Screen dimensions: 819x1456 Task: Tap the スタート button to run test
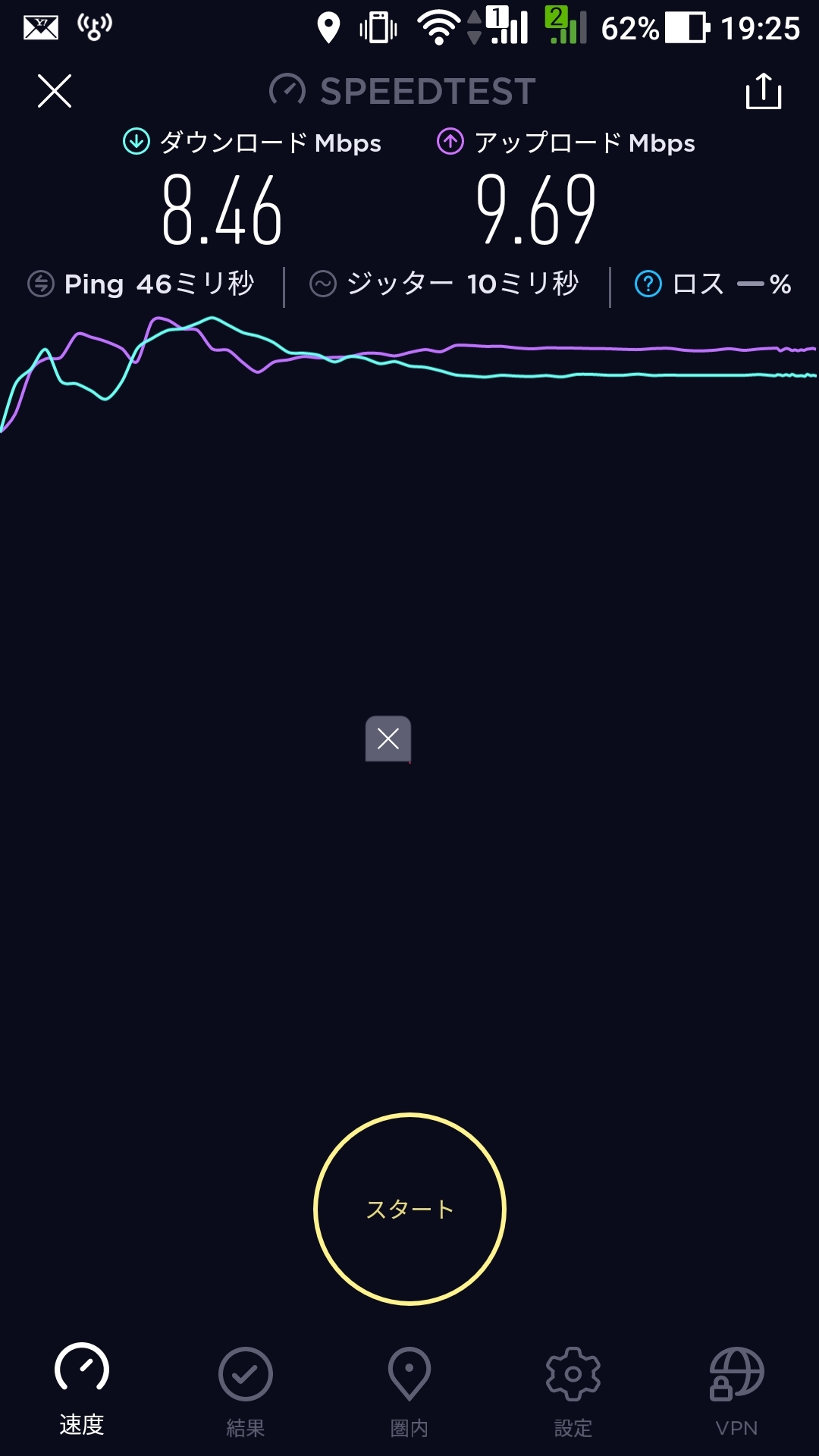click(409, 1209)
